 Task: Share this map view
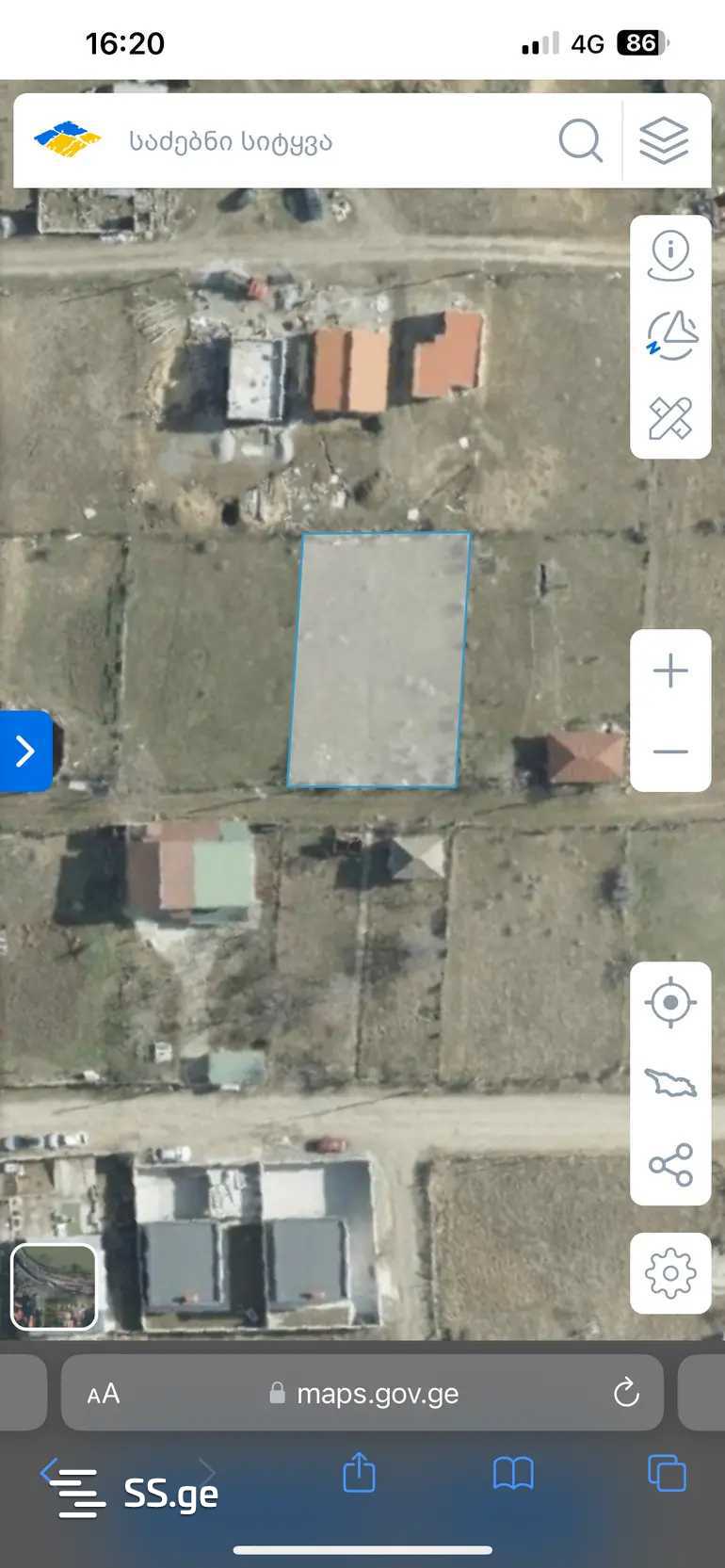(670, 1165)
